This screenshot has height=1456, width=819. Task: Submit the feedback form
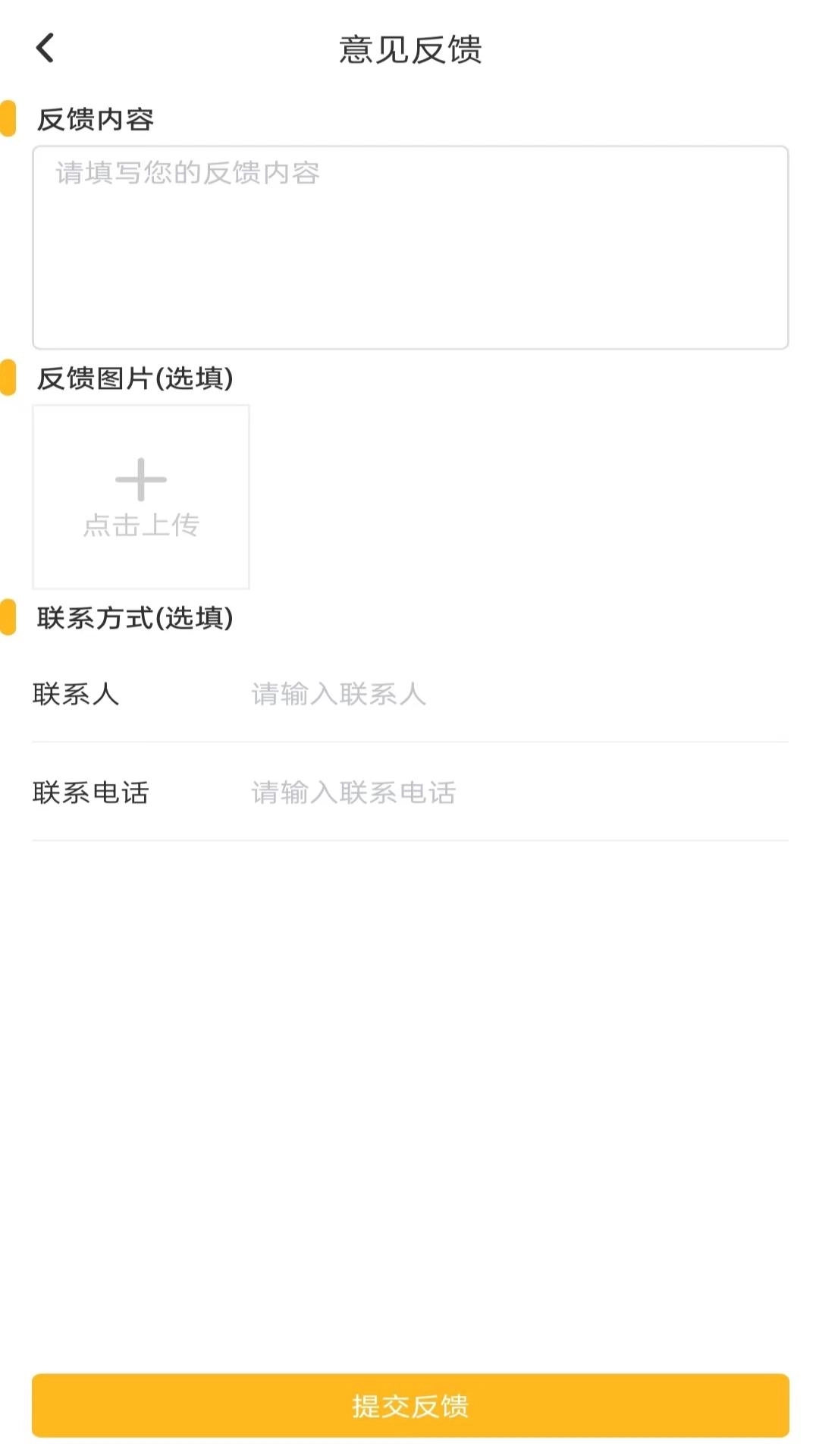pos(409,1407)
